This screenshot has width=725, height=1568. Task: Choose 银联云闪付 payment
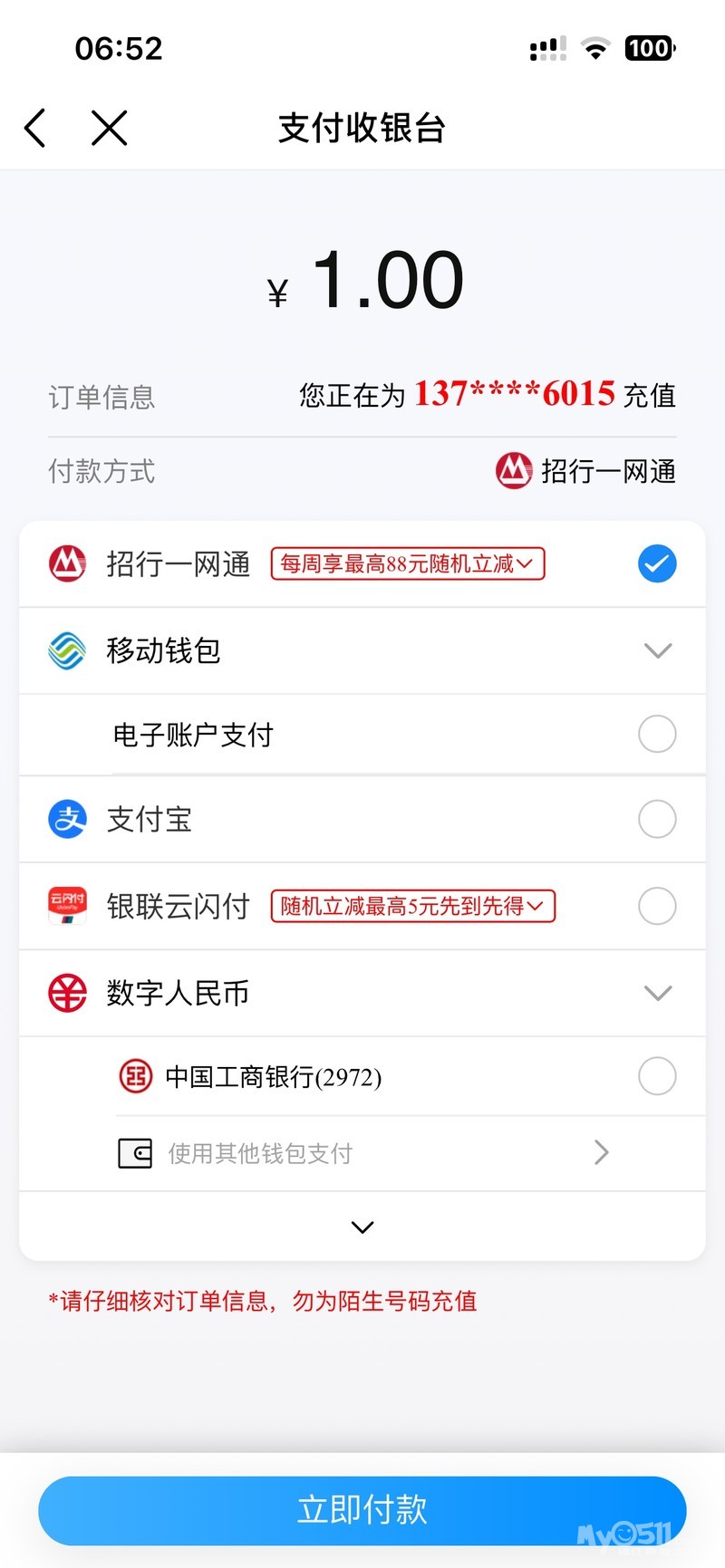tap(657, 906)
